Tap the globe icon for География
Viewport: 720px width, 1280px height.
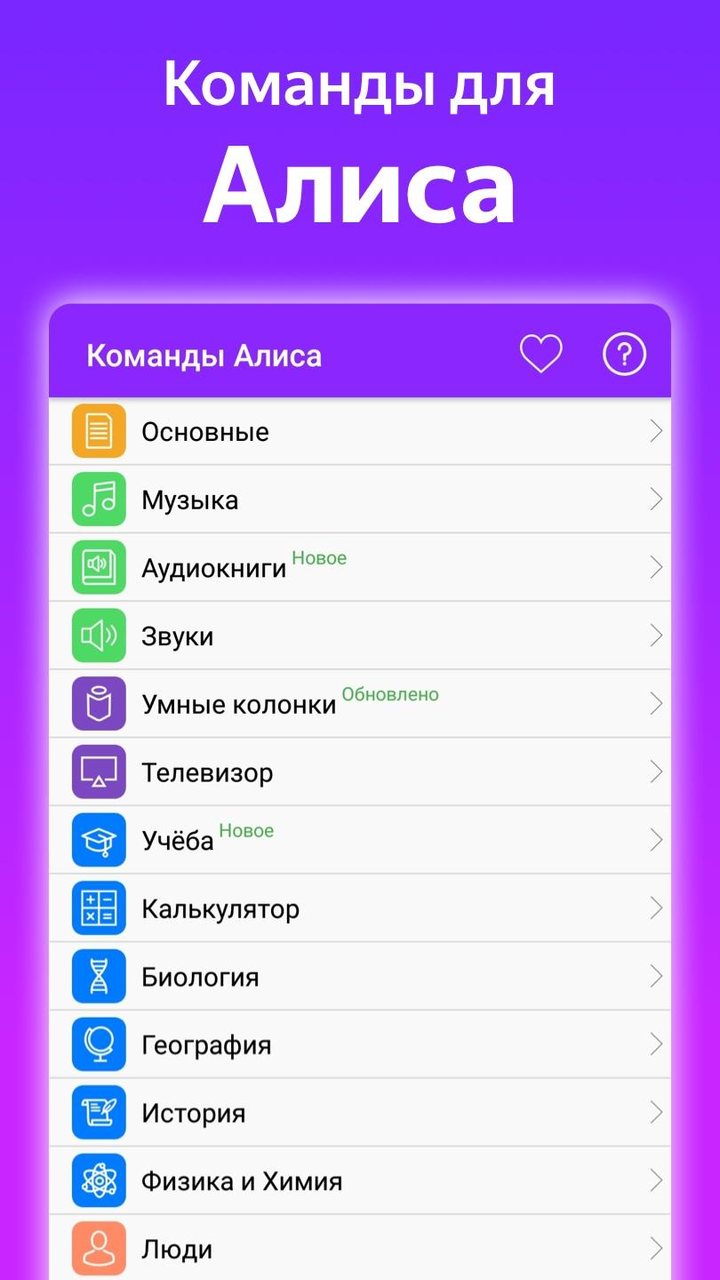[97, 1044]
